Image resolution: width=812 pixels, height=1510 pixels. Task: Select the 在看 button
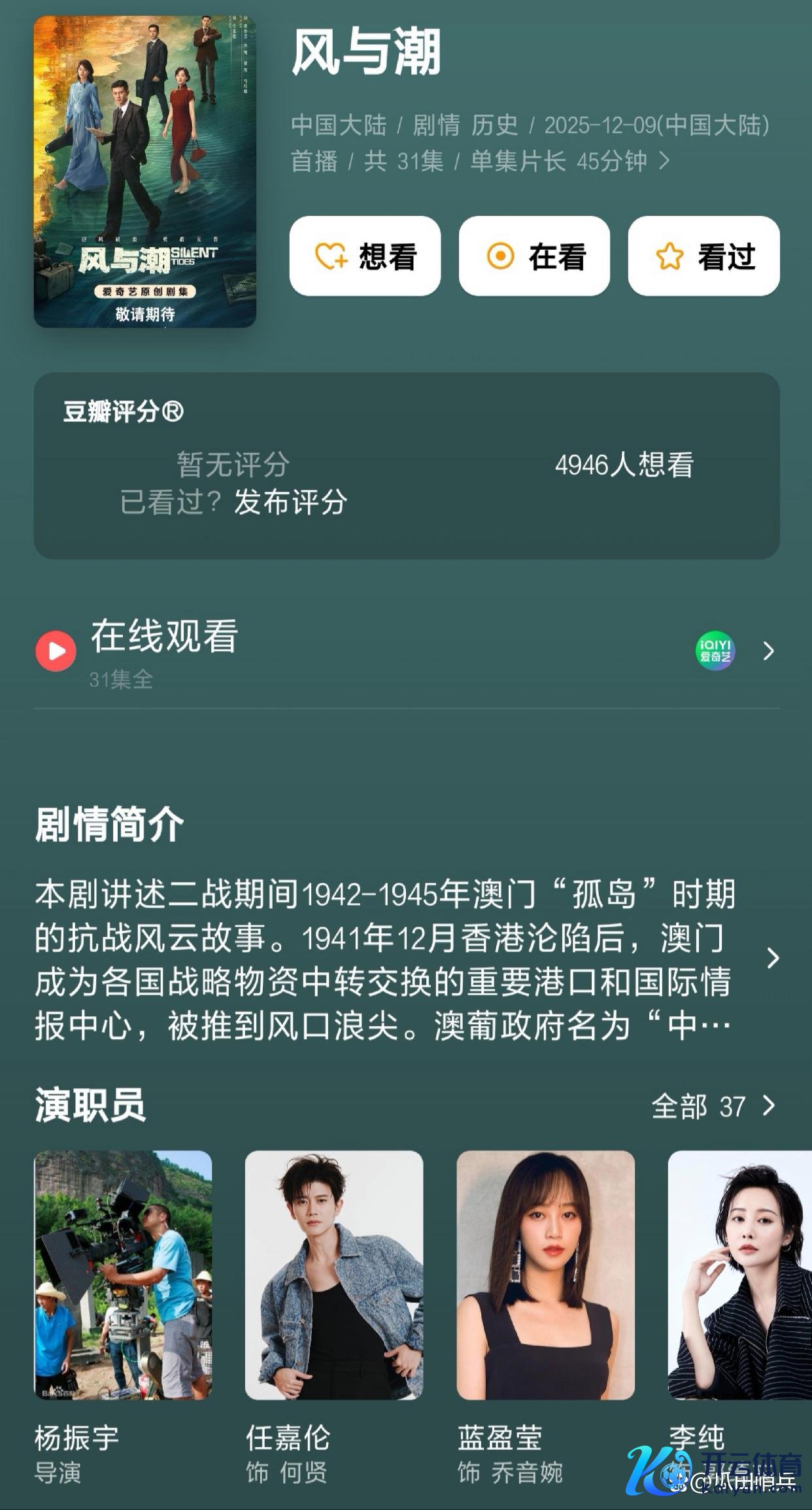click(x=534, y=256)
